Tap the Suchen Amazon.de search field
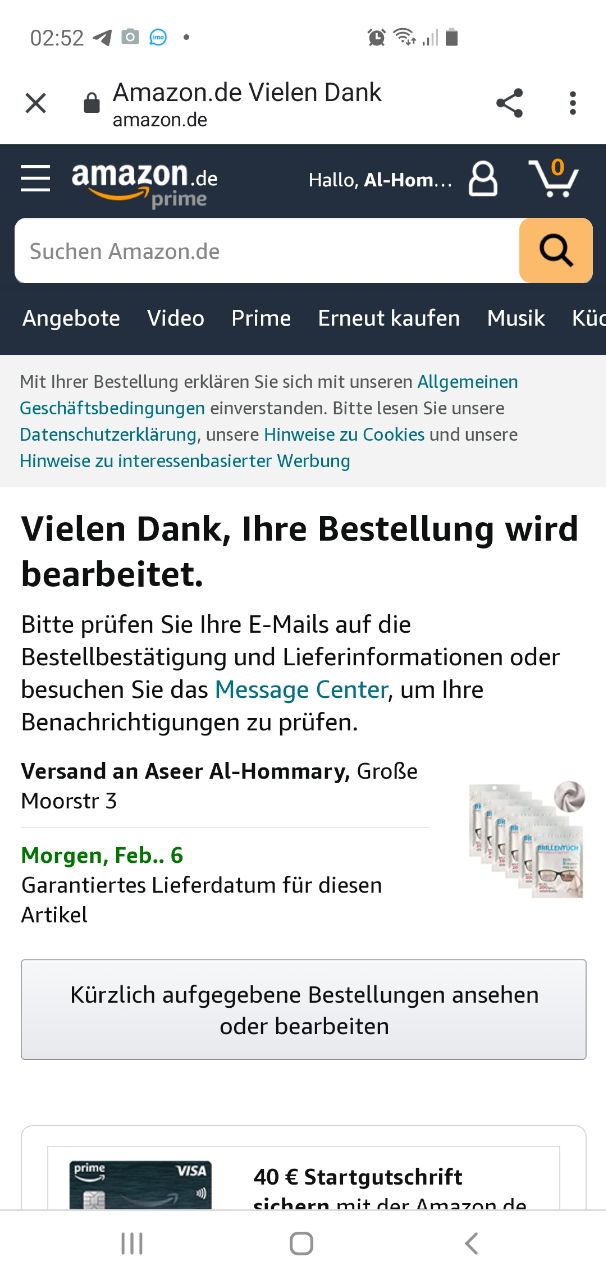 click(267, 251)
